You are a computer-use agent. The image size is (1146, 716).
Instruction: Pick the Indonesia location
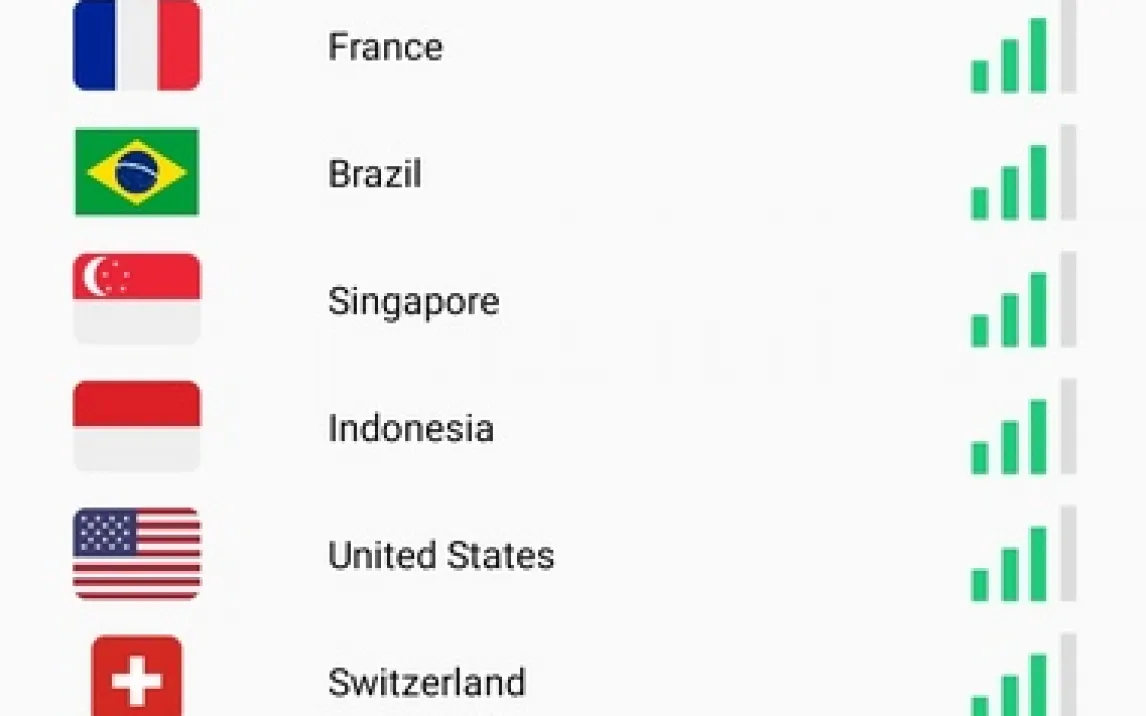(x=411, y=428)
